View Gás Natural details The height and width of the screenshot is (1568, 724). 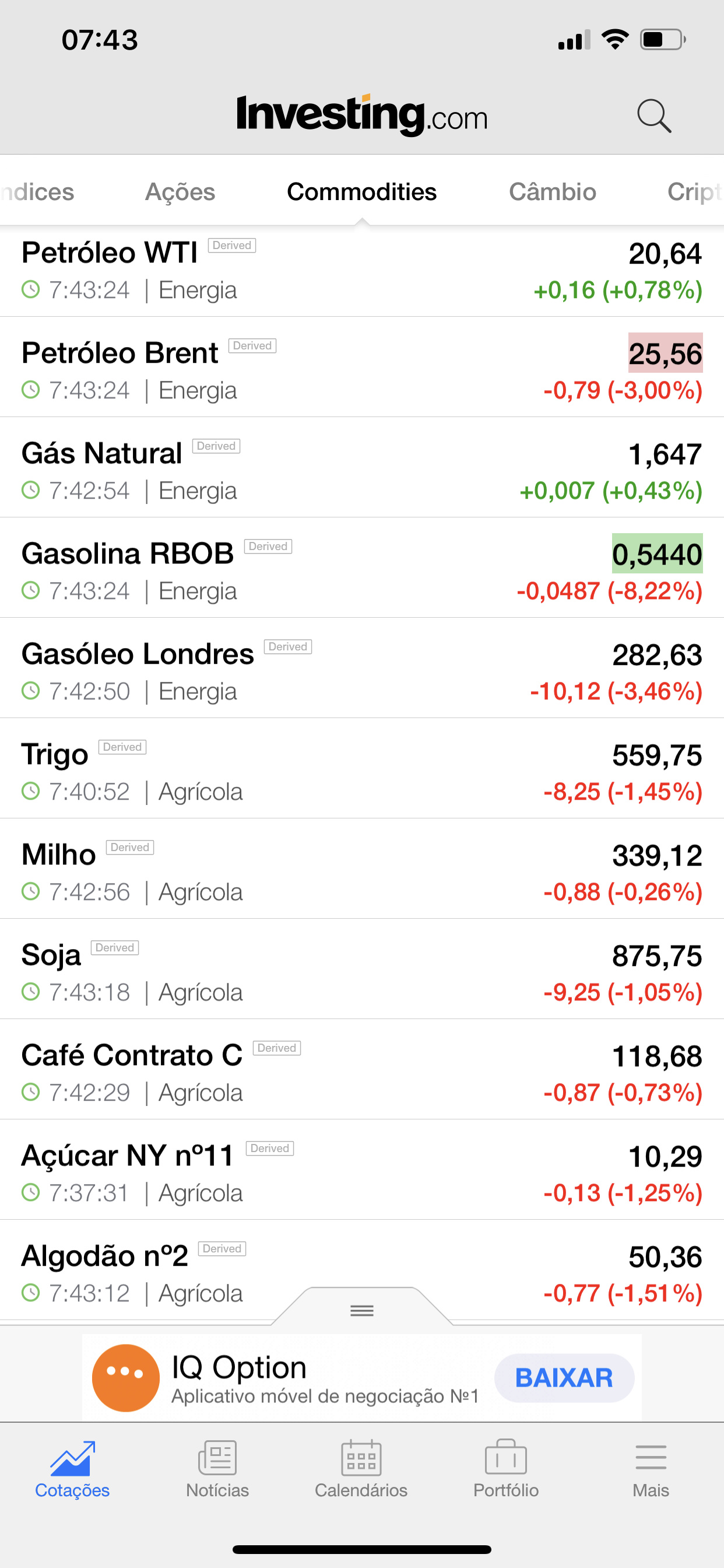(362, 467)
